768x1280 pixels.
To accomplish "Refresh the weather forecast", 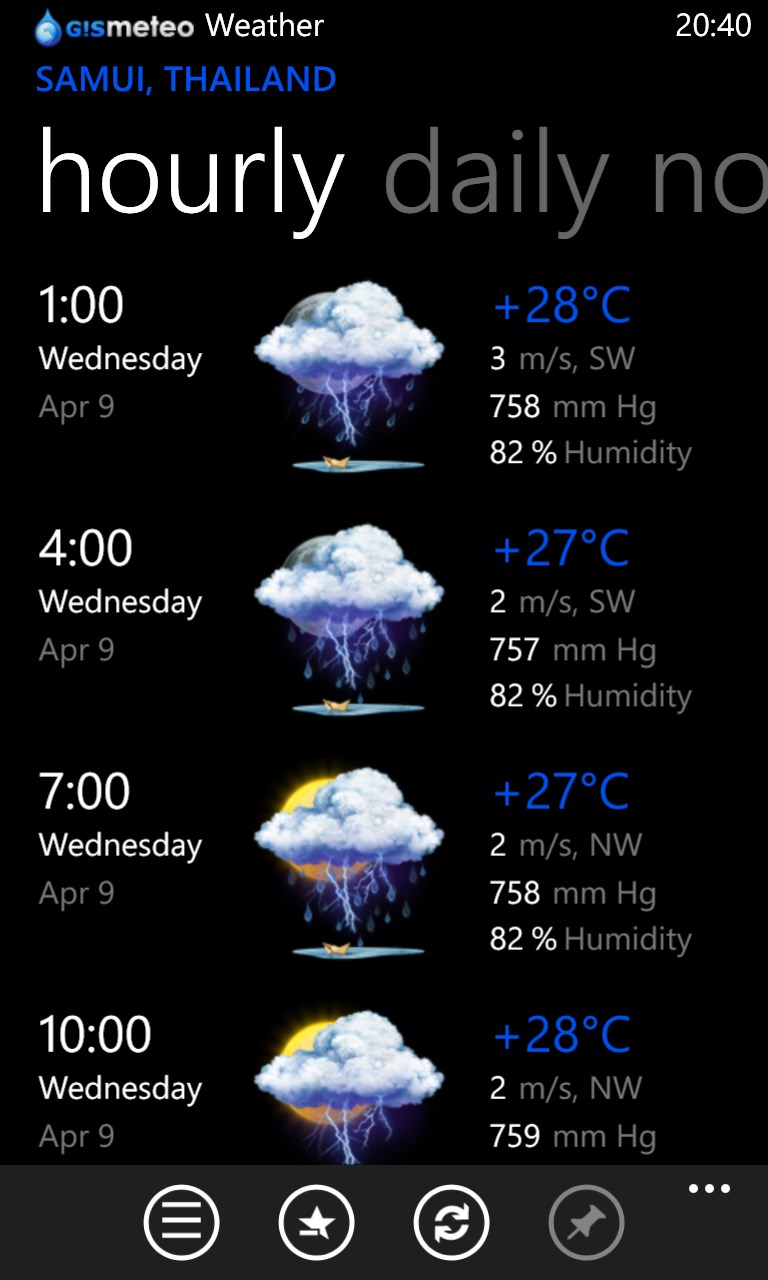I will click(x=451, y=1222).
